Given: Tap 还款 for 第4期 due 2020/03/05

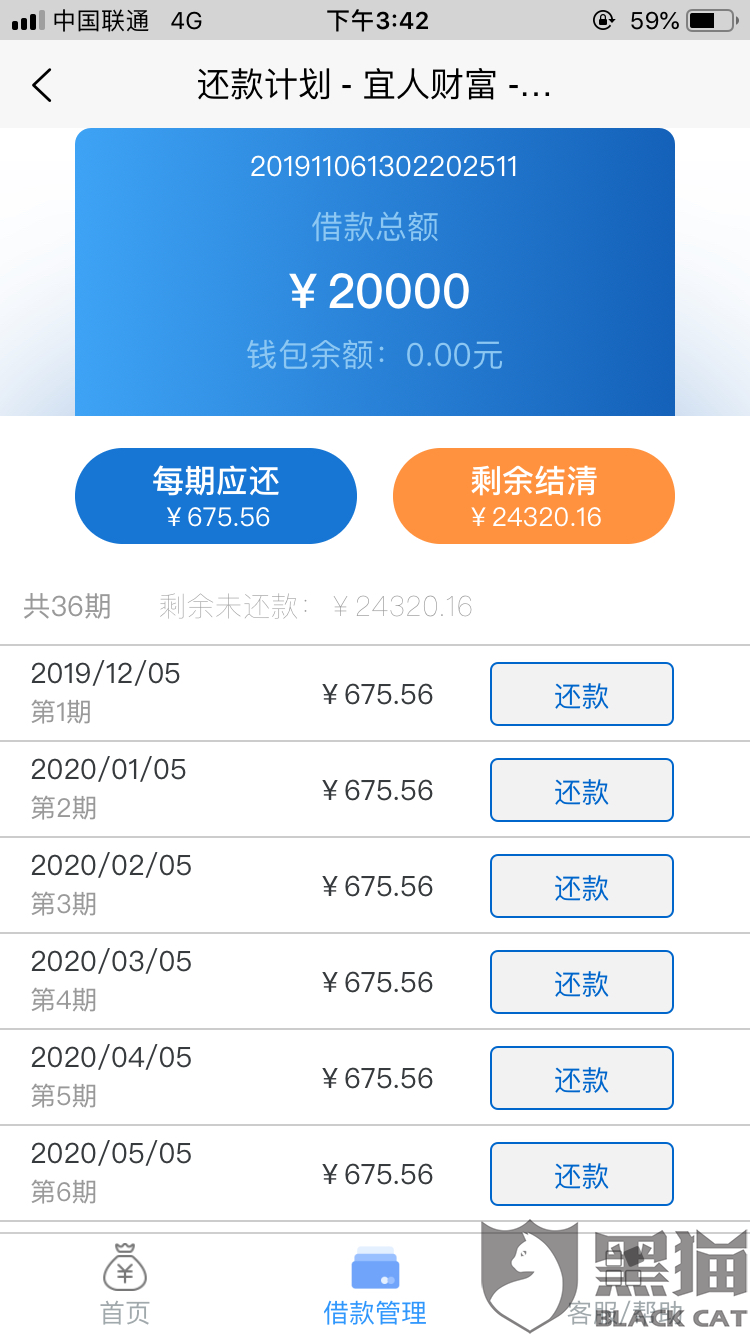Looking at the screenshot, I should tap(581, 982).
